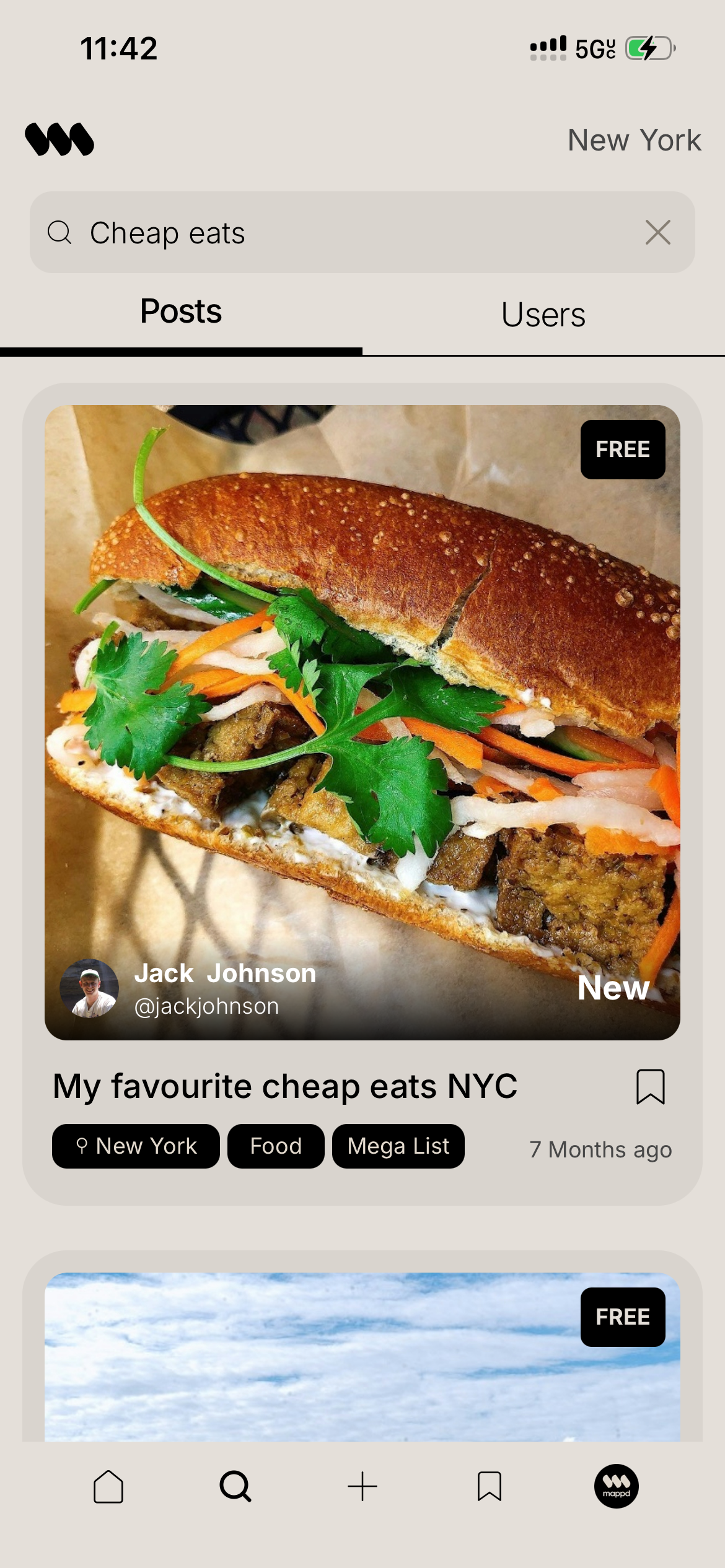Choose the Mega List tag
The width and height of the screenshot is (725, 1568).
(398, 1146)
